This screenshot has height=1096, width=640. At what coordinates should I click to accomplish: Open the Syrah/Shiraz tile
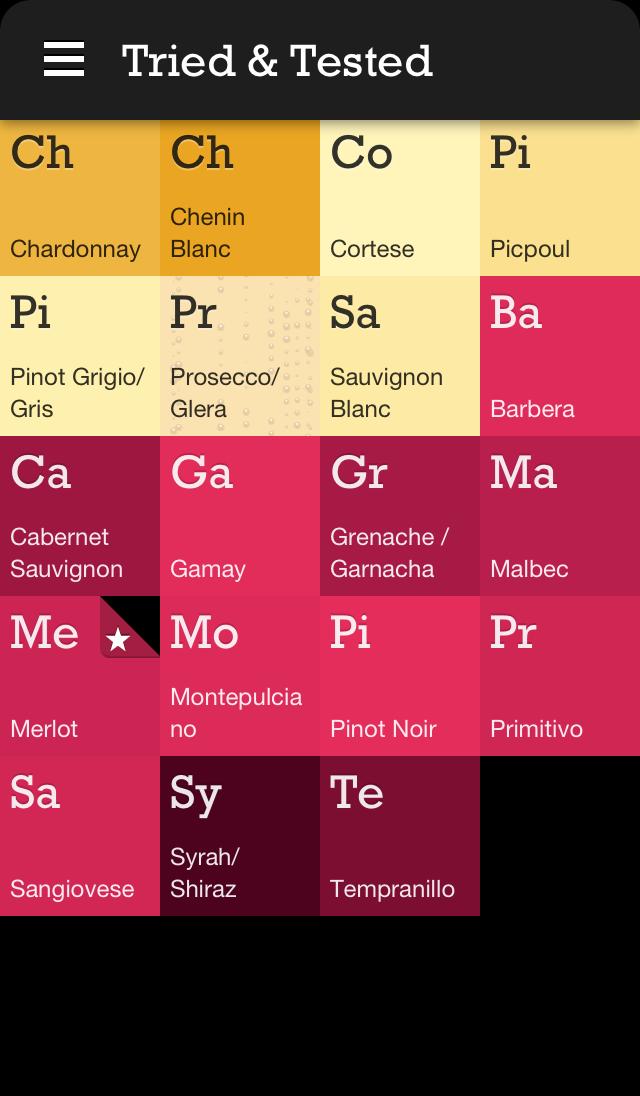pyautogui.click(x=240, y=836)
